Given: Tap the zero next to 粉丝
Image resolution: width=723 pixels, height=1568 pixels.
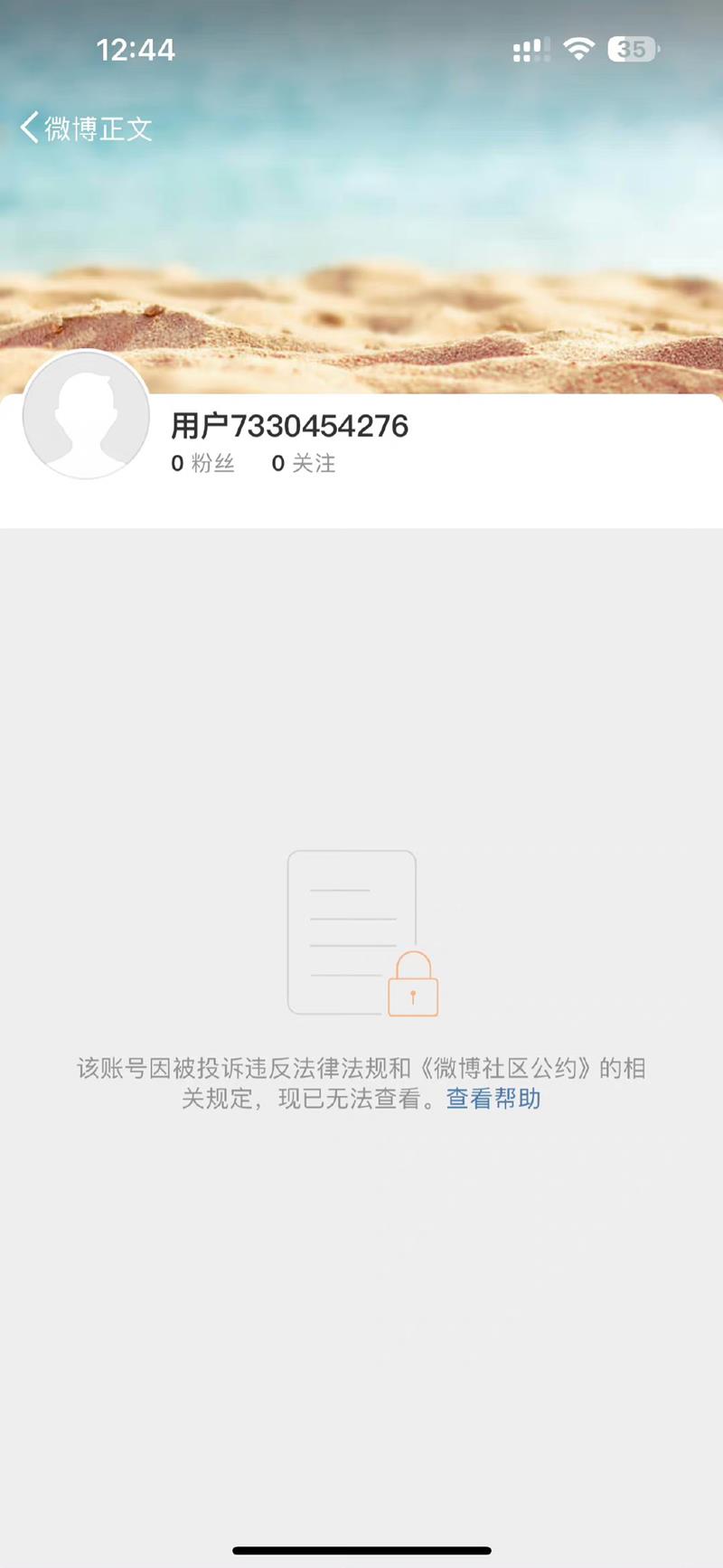Looking at the screenshot, I should (x=178, y=463).
